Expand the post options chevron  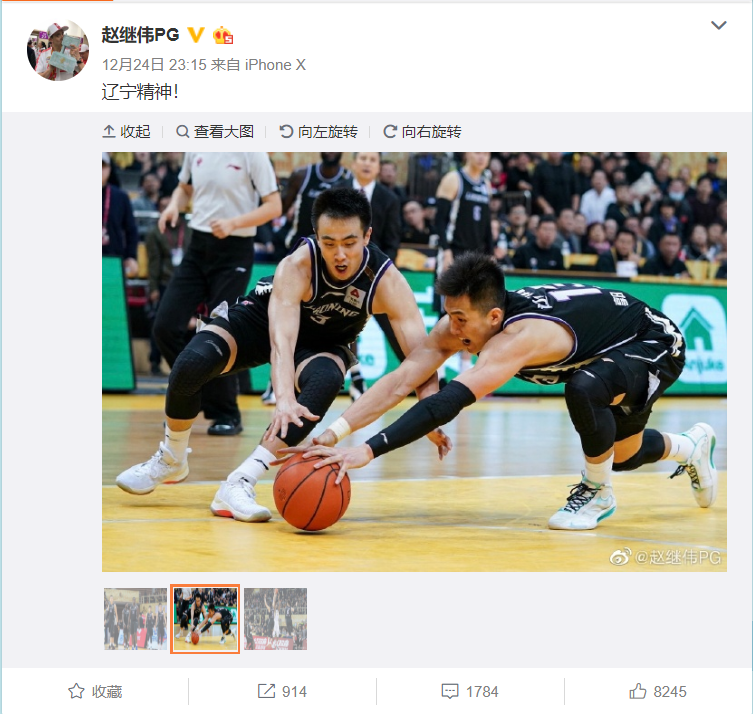pyautogui.click(x=718, y=26)
